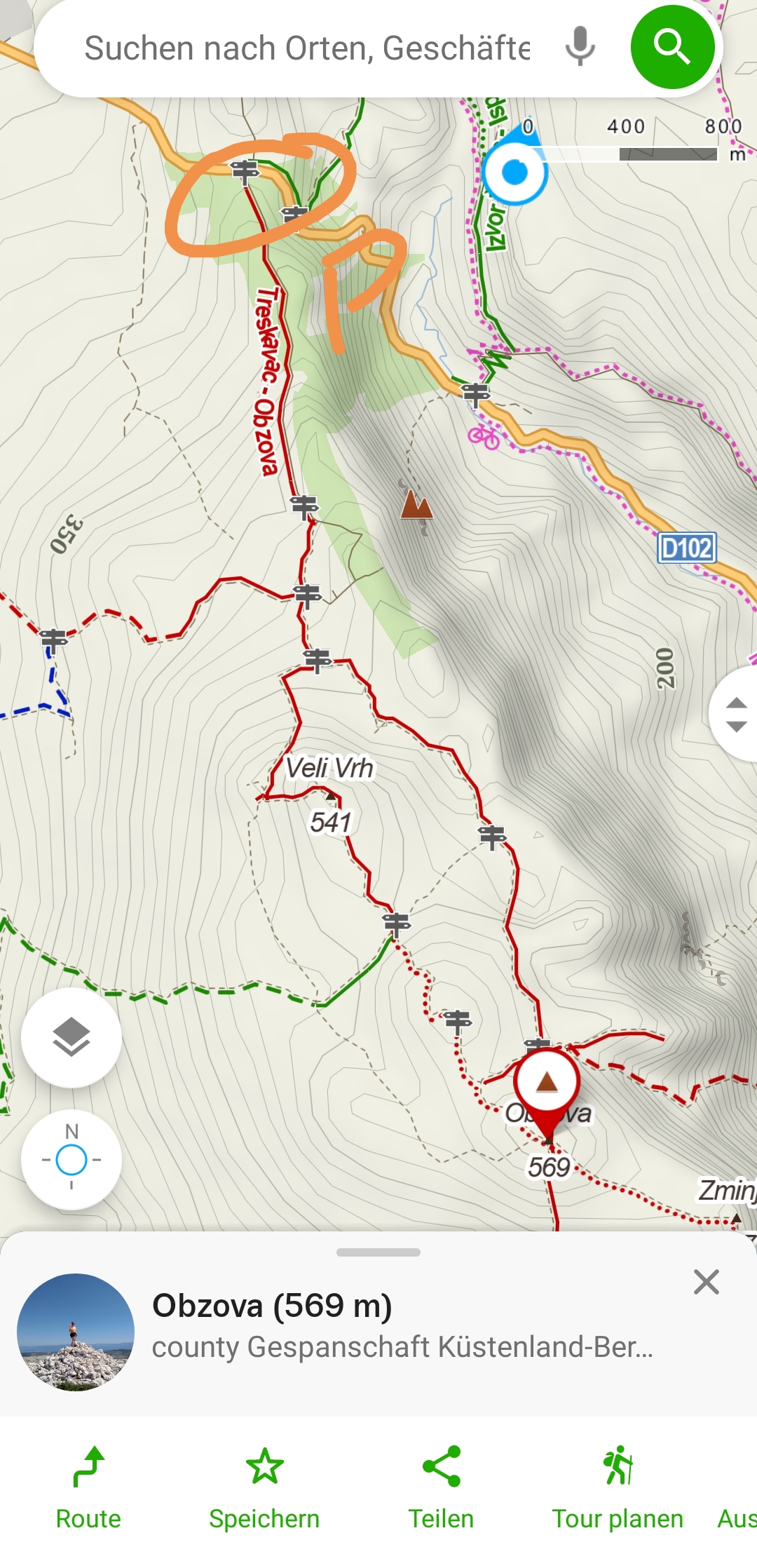The width and height of the screenshot is (757, 1568).
Task: Open the Obzova summit photo
Action: pyautogui.click(x=76, y=1332)
